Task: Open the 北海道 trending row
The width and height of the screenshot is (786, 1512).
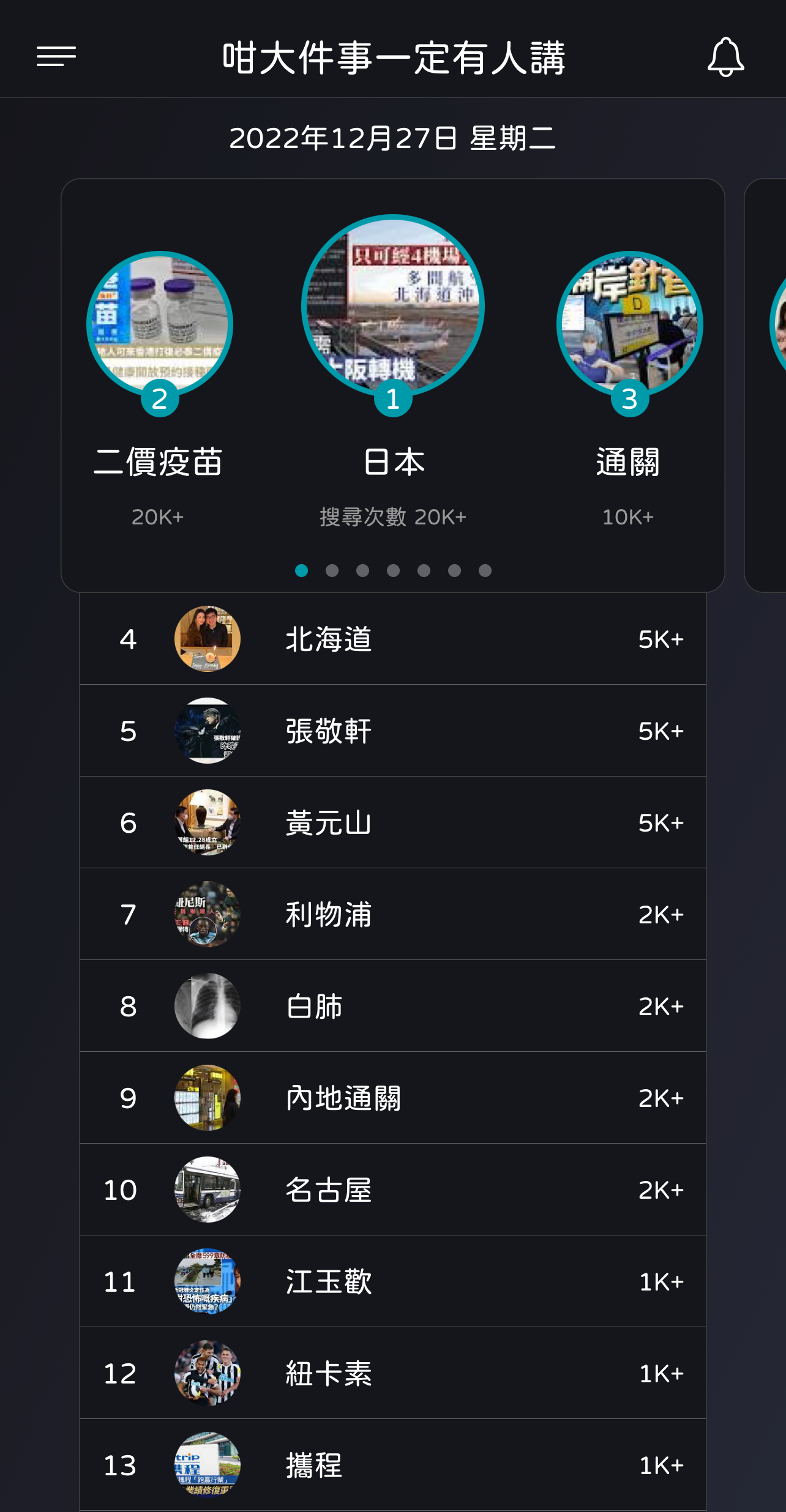Action: (392, 639)
